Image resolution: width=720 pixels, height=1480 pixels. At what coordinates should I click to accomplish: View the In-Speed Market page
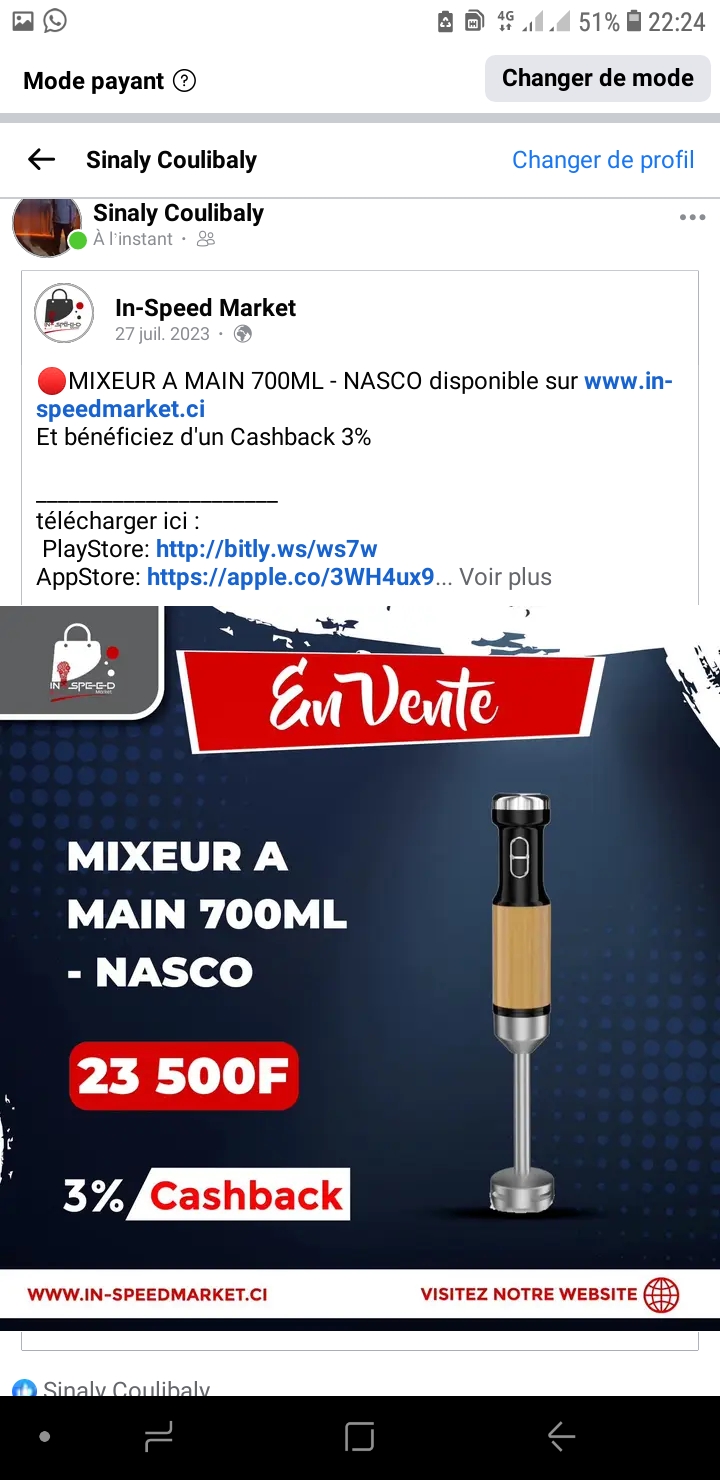point(205,308)
